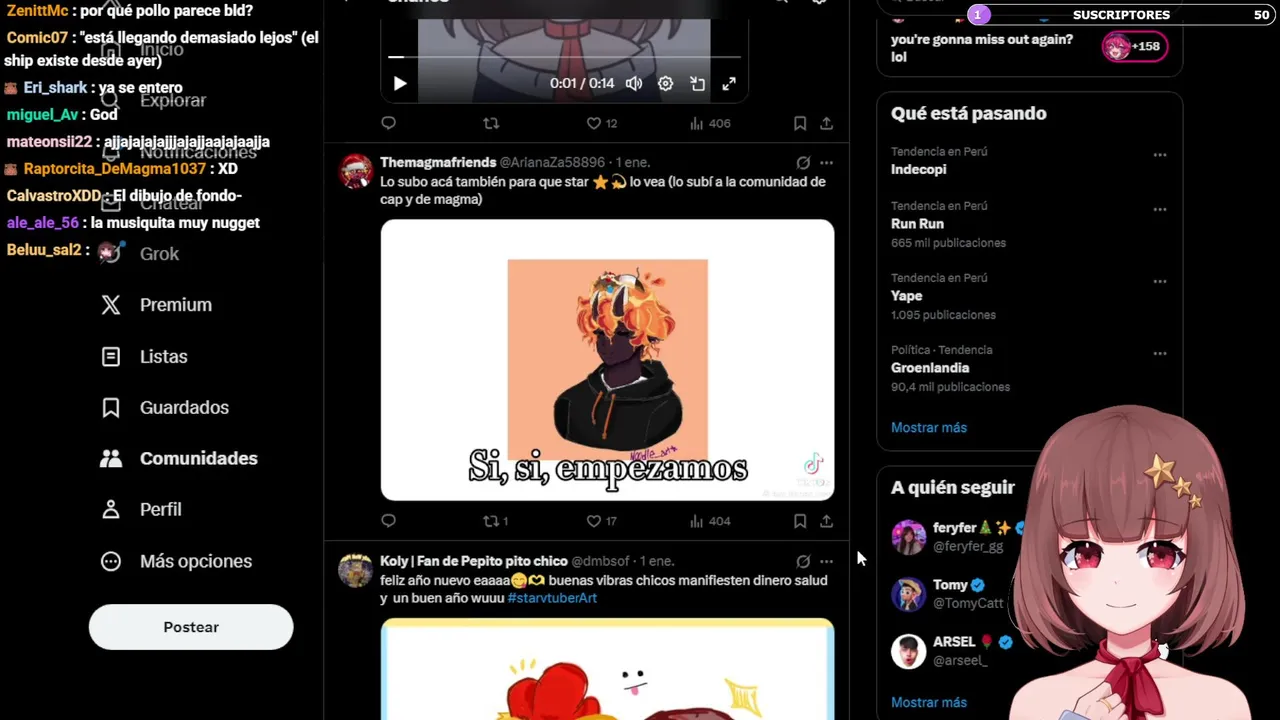
Task: Open Guardados bookmarks
Action: [184, 407]
